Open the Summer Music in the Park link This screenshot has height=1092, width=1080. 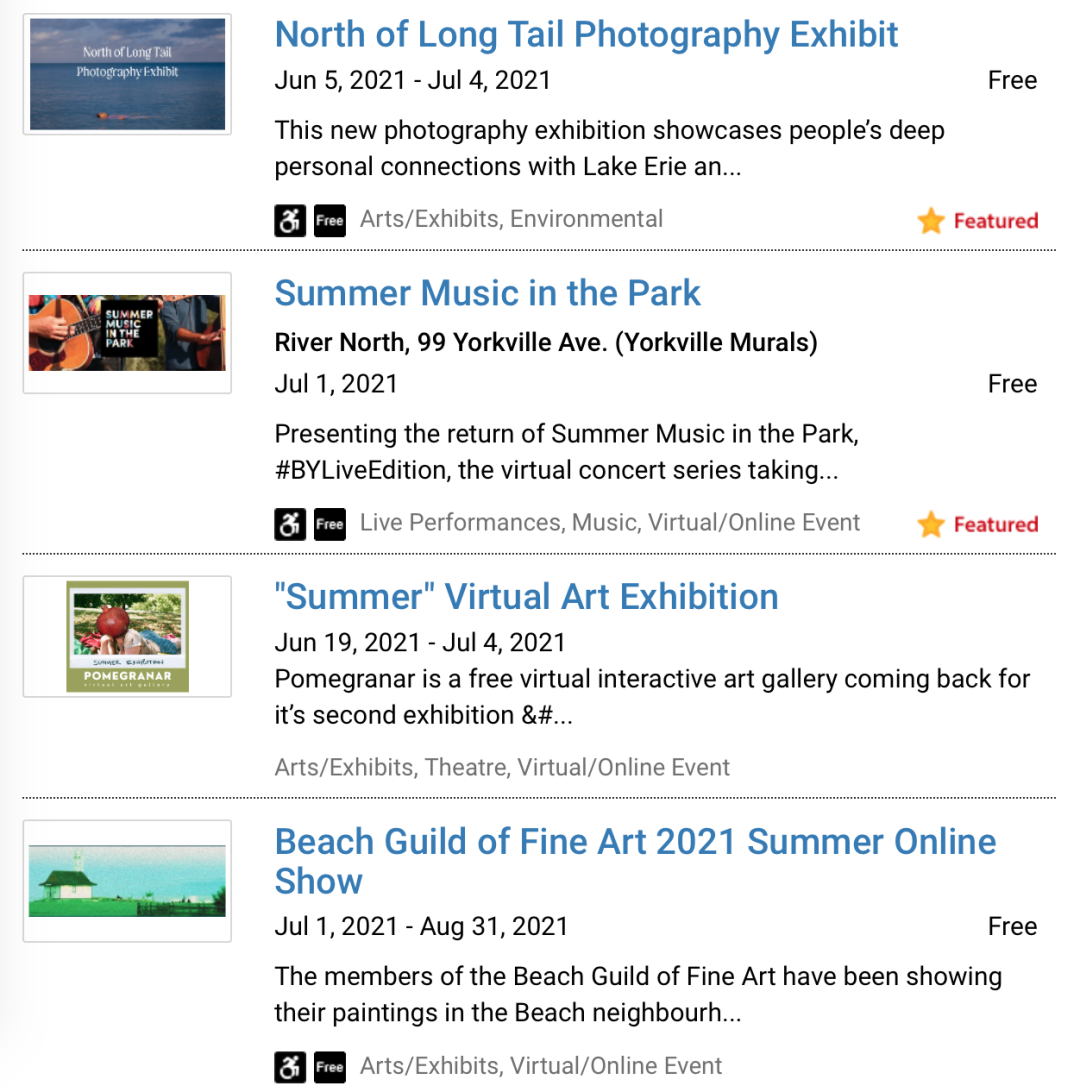pyautogui.click(x=487, y=293)
